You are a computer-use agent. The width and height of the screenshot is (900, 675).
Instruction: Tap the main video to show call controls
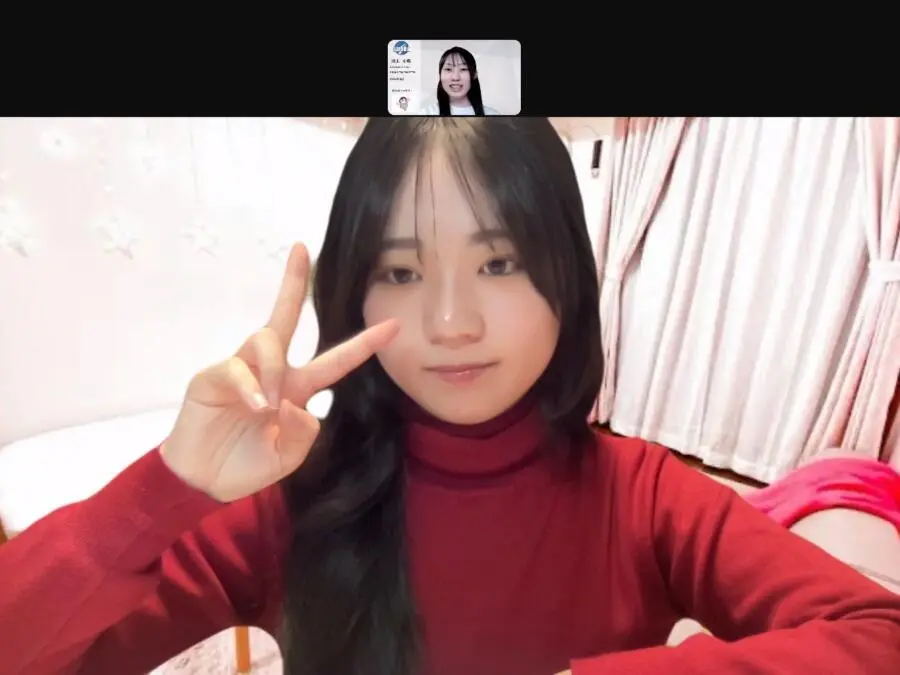click(x=450, y=400)
